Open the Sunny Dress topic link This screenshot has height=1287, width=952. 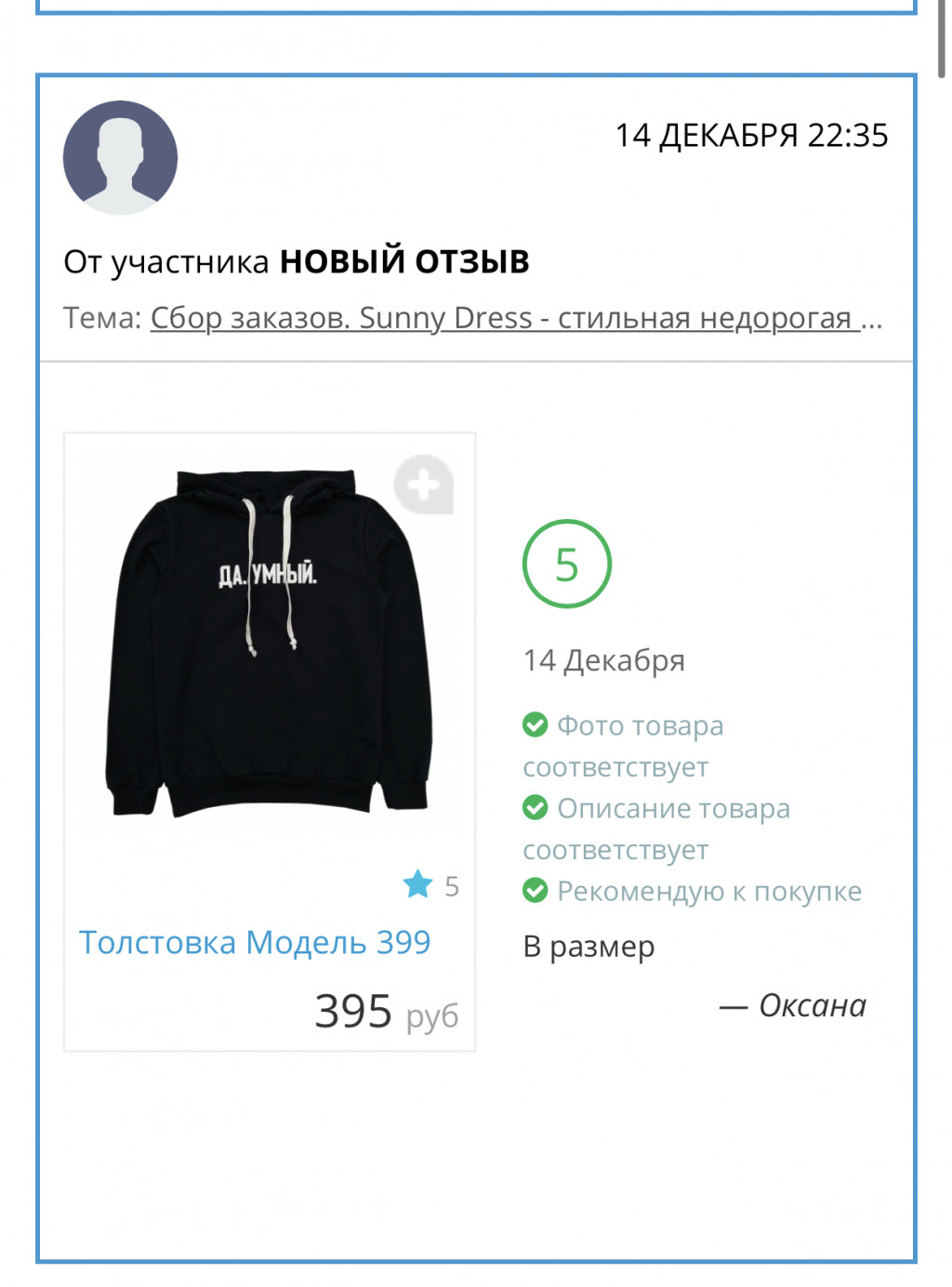point(516,318)
